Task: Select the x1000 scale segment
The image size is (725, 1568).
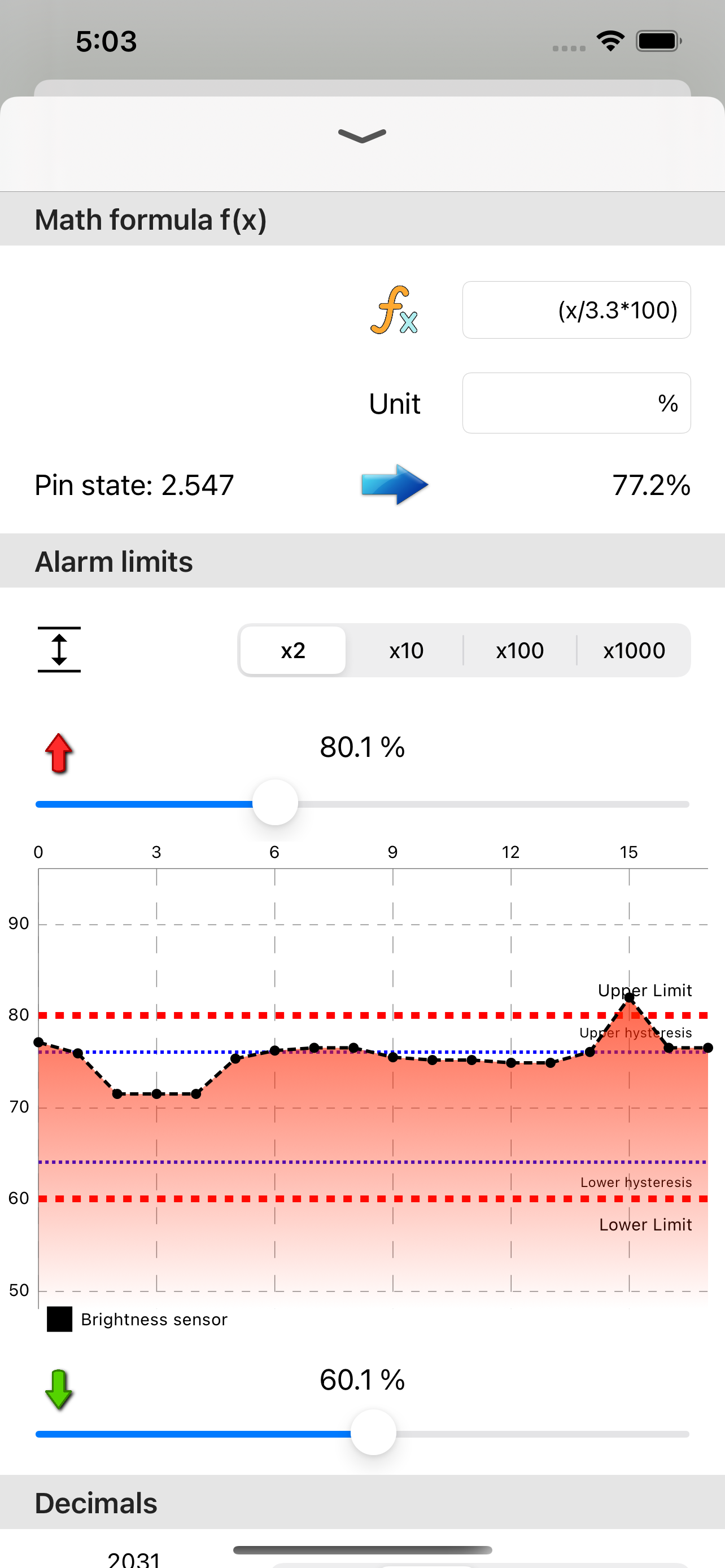Action: tap(634, 650)
